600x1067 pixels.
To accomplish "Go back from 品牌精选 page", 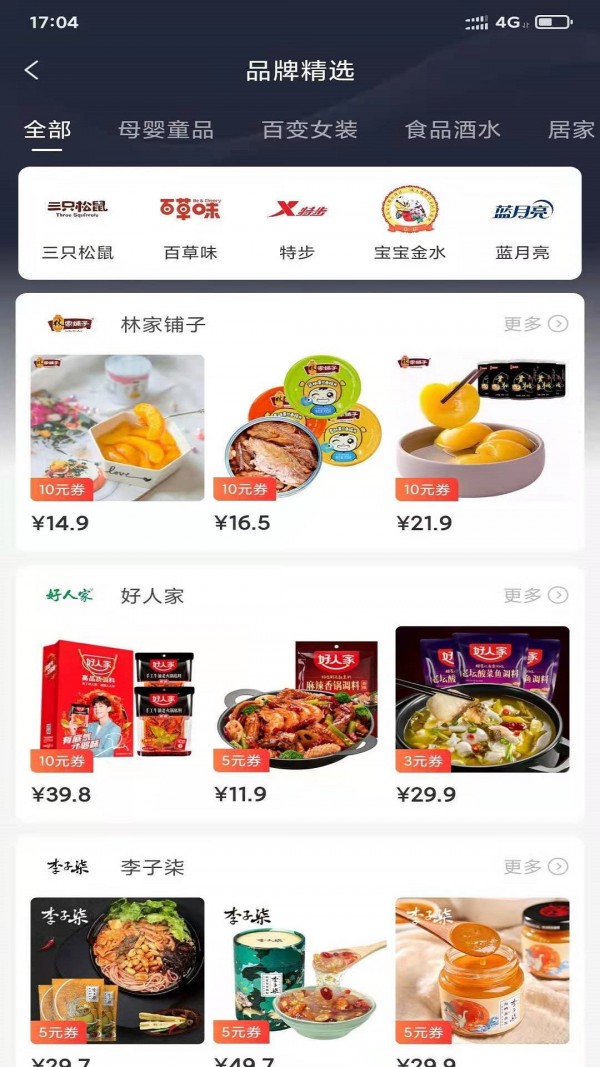I will (x=32, y=70).
